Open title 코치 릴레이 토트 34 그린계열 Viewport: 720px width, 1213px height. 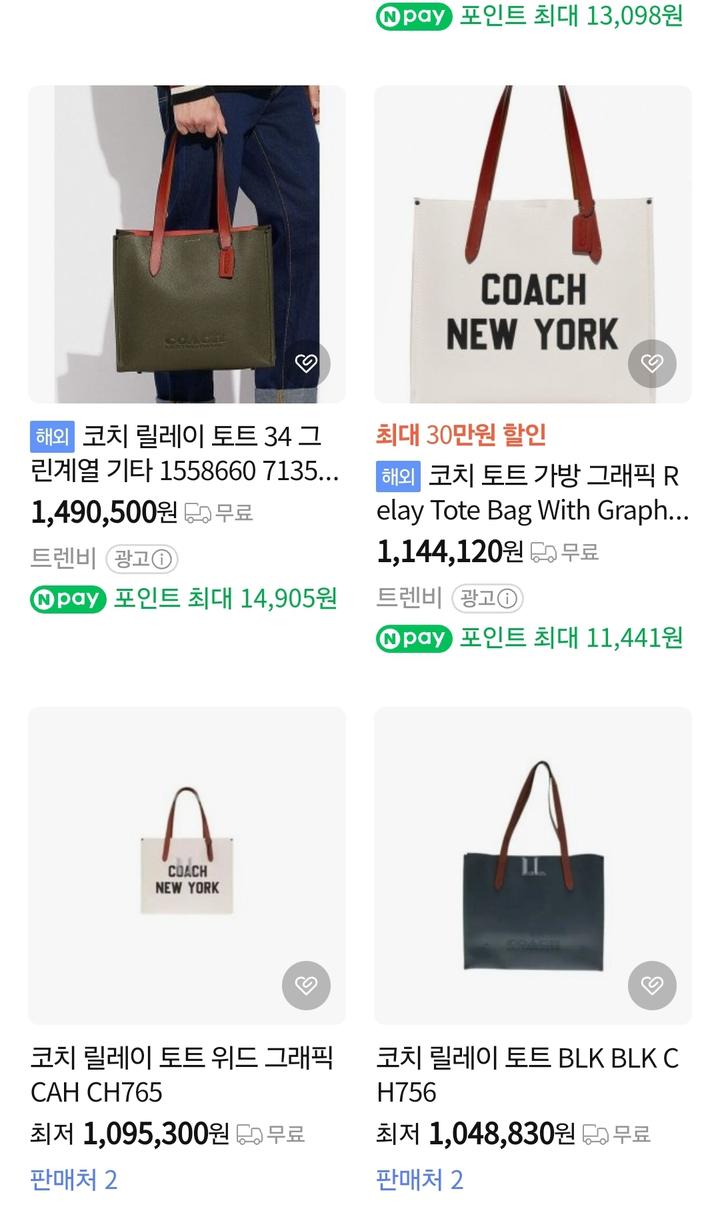tap(186, 454)
